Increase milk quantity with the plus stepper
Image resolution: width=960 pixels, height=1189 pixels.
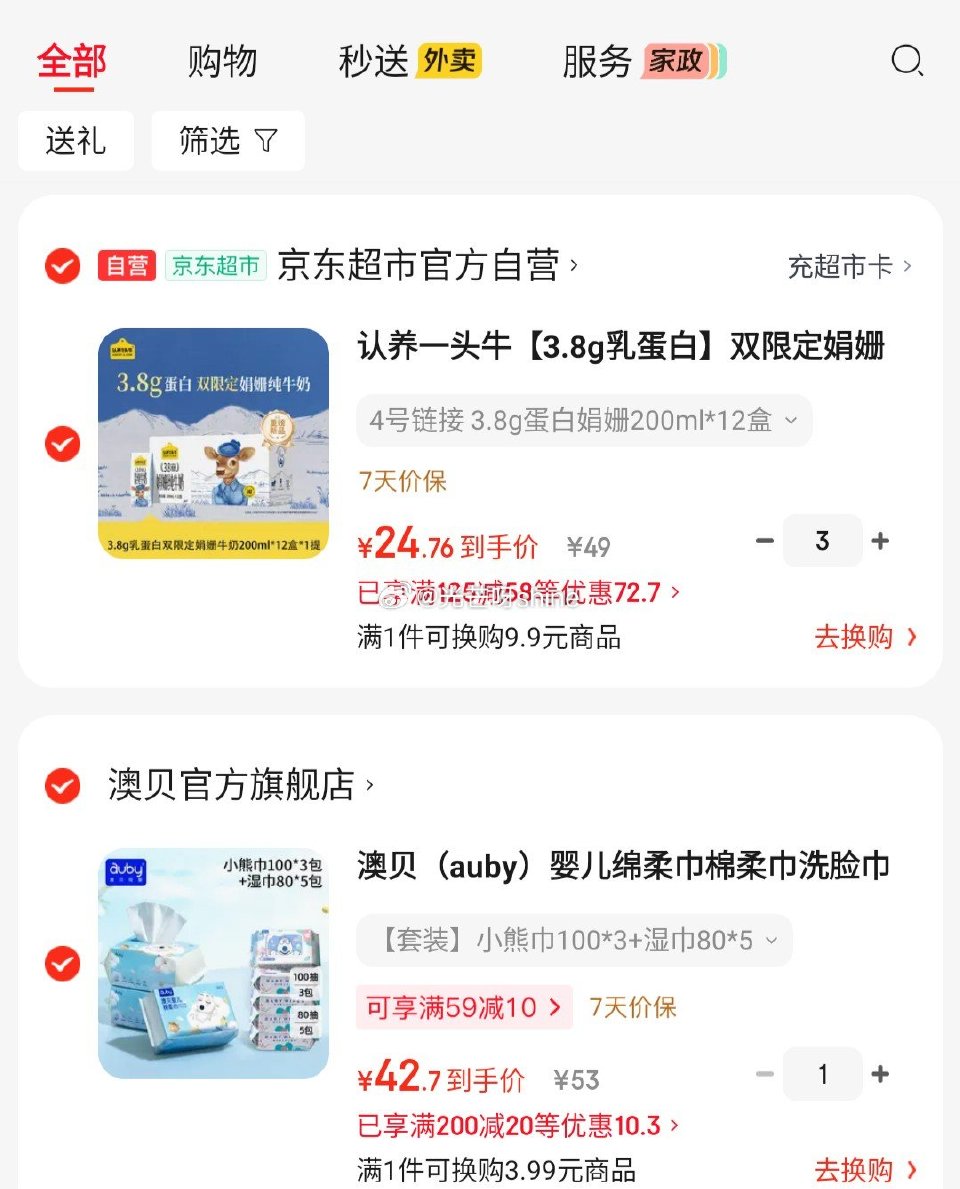coord(880,541)
